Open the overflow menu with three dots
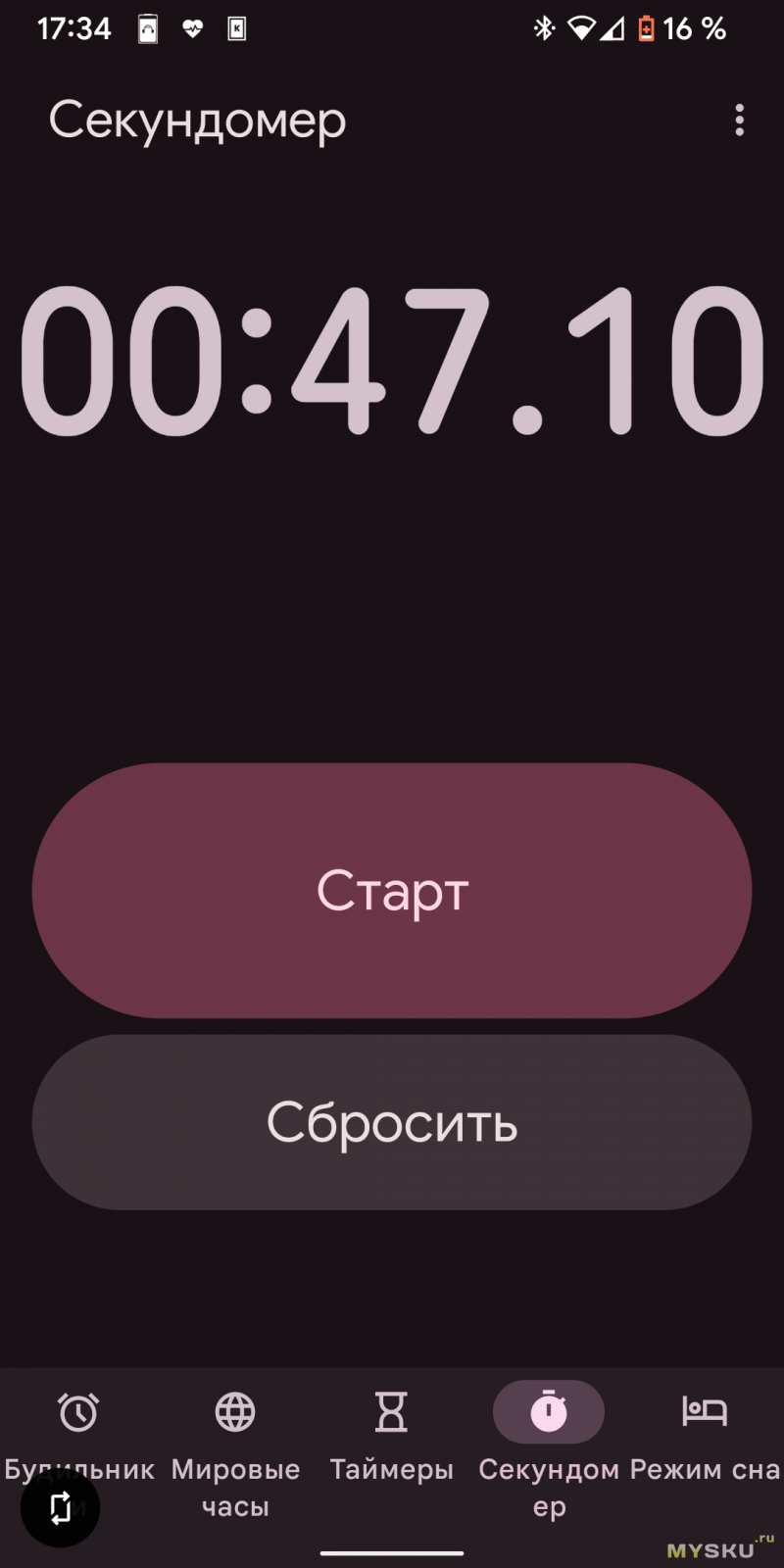This screenshot has width=784, height=1568. click(x=739, y=121)
